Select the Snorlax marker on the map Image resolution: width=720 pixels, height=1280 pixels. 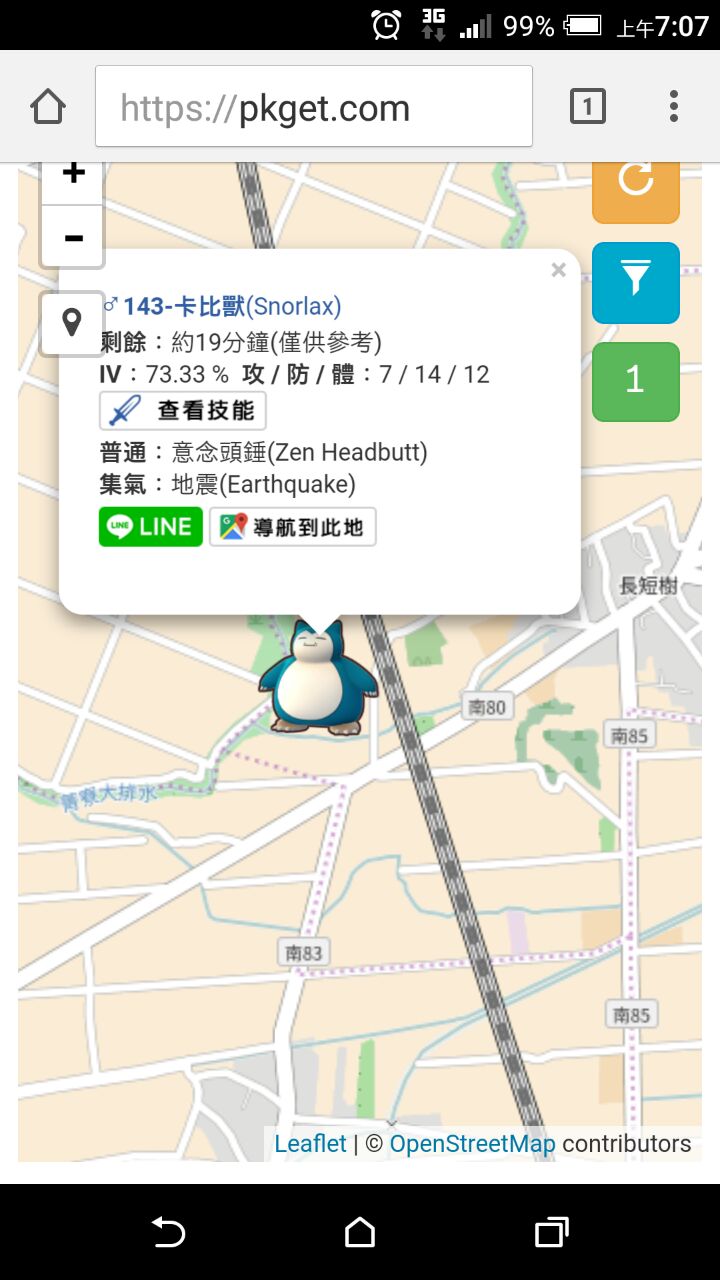point(317,678)
